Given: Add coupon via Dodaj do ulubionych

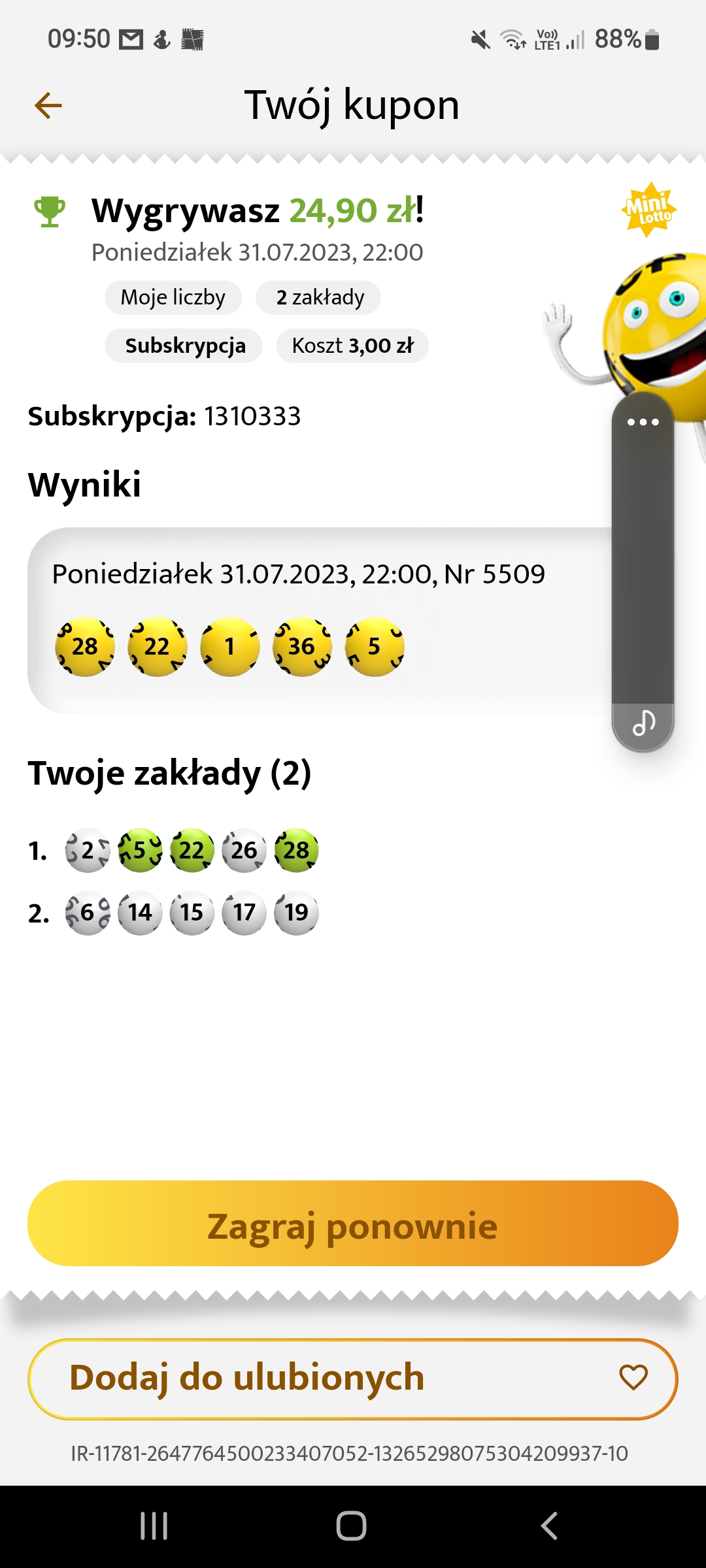Looking at the screenshot, I should pyautogui.click(x=353, y=1379).
